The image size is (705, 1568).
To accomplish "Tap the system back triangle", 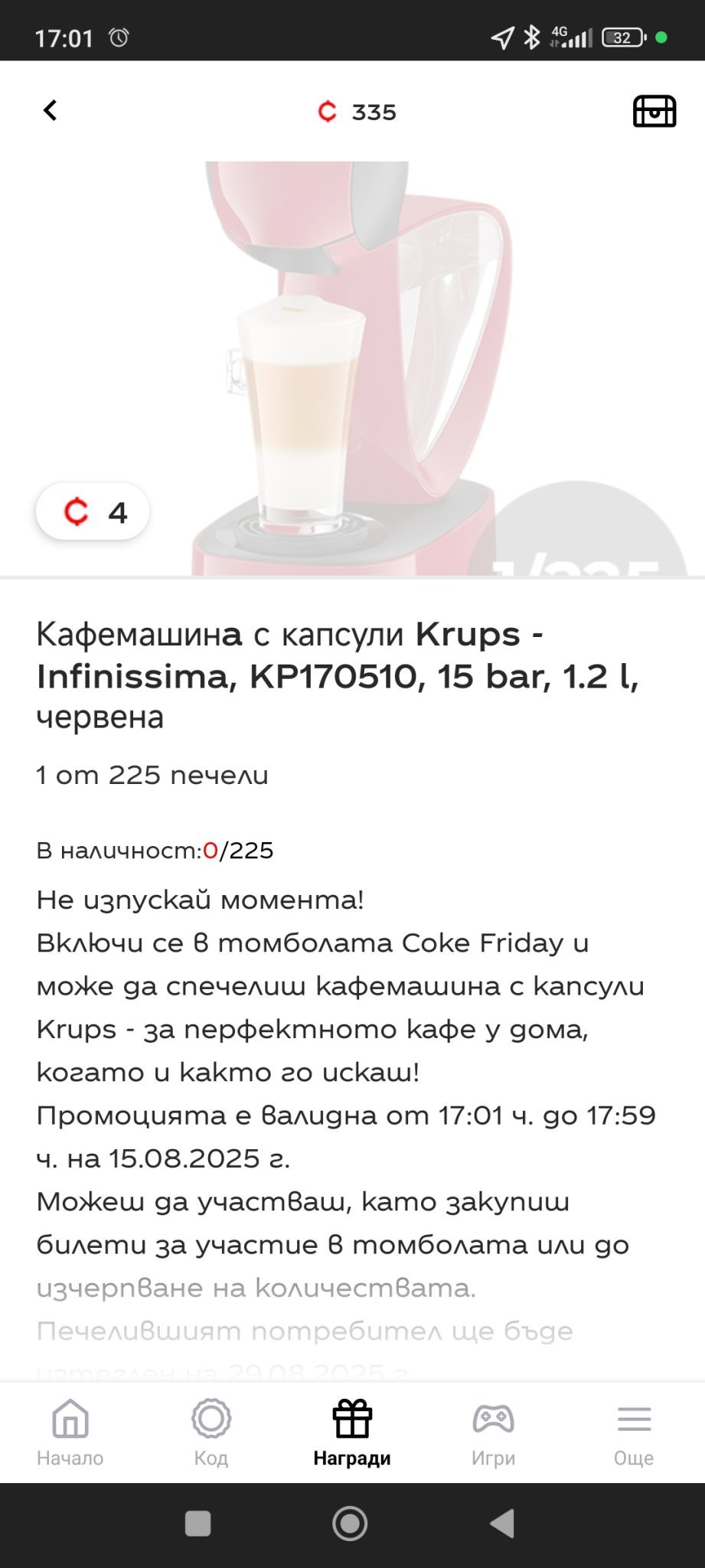I will 502,1524.
